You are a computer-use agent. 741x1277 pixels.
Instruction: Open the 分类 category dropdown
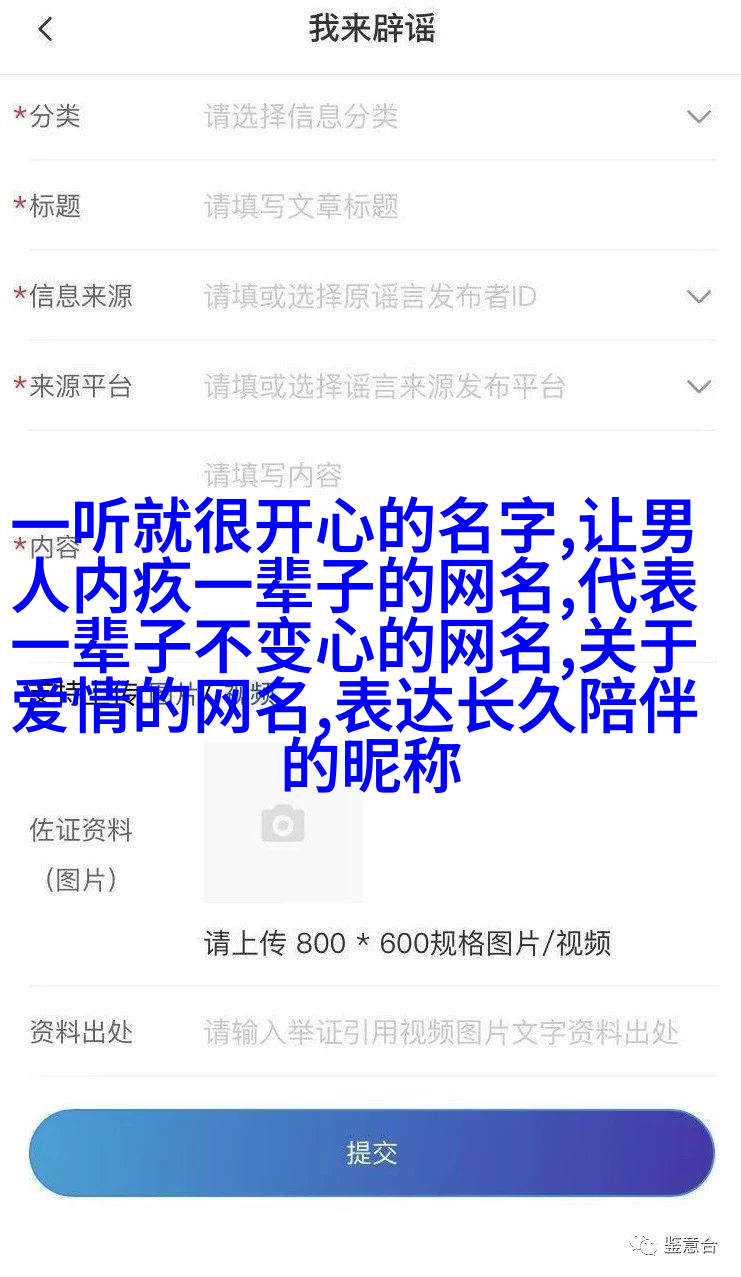[x=698, y=117]
